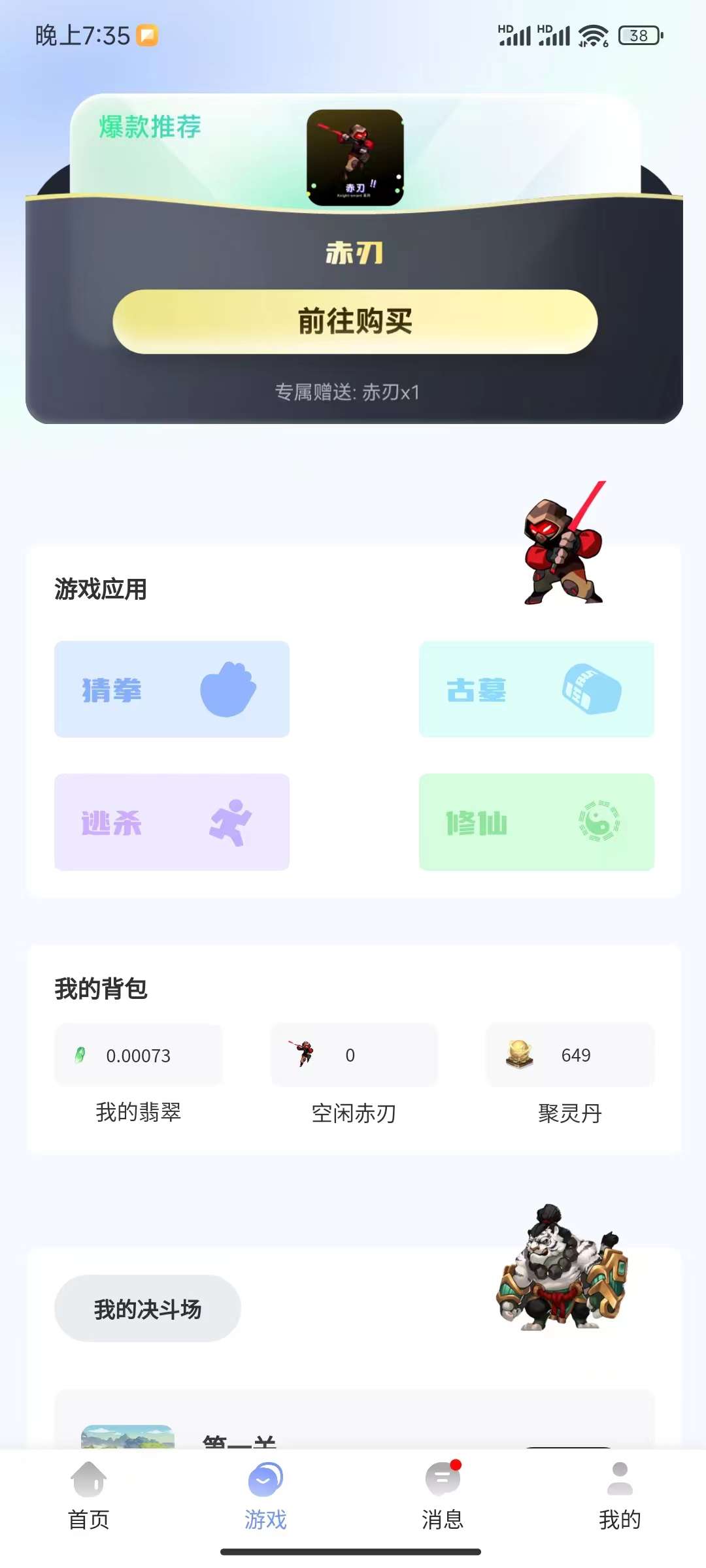Launch the 猜拳 game

click(171, 689)
